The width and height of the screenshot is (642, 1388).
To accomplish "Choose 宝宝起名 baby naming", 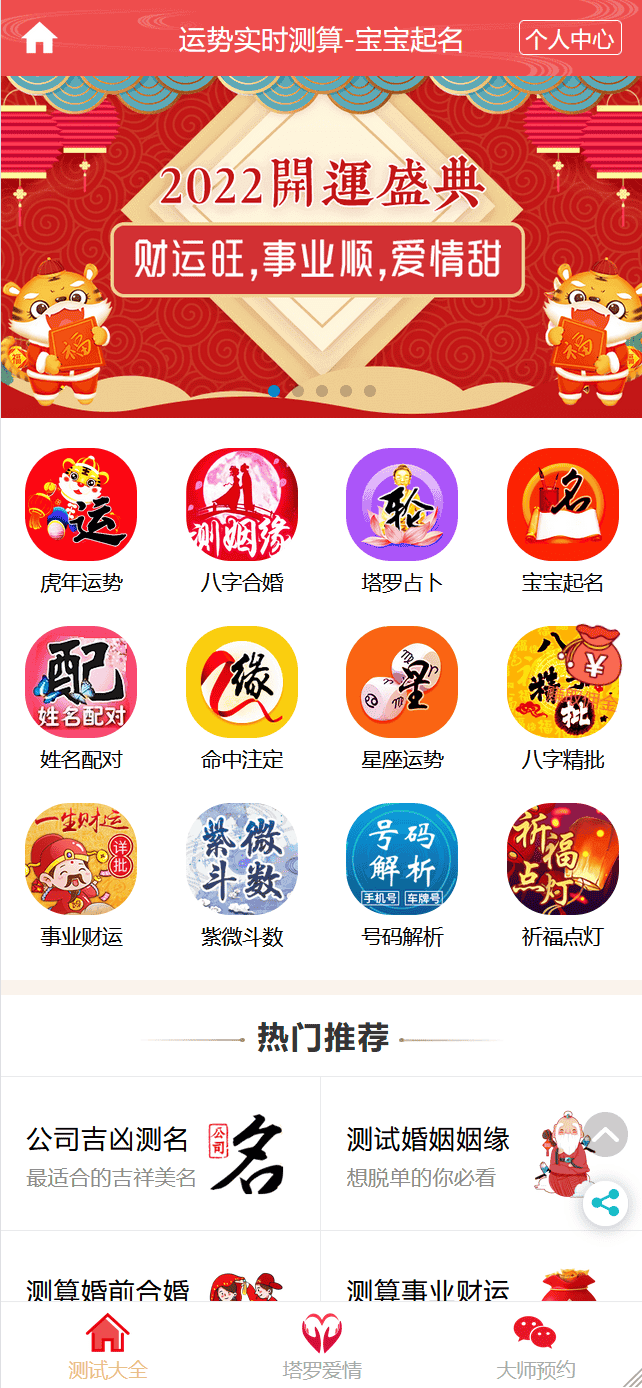I will tap(563, 504).
